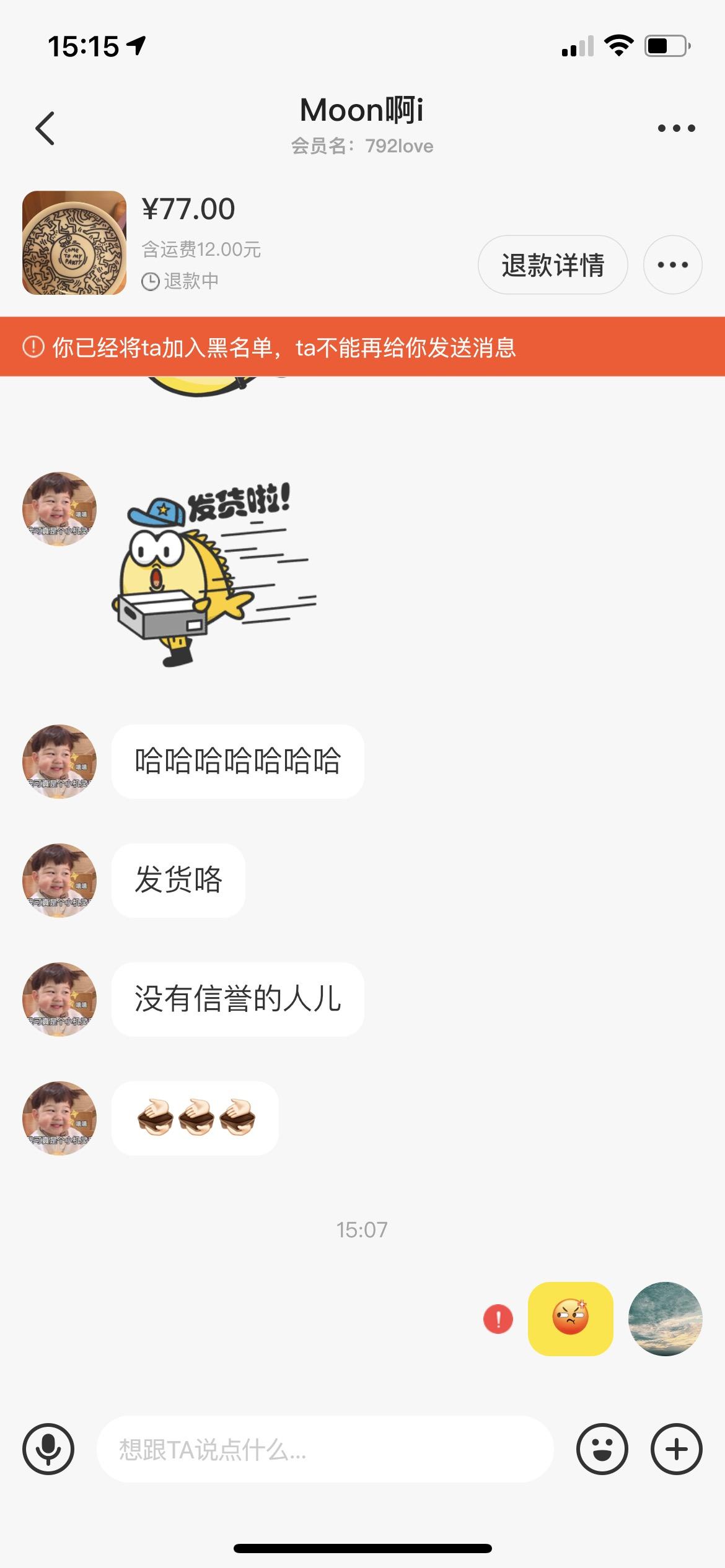725x1568 pixels.
Task: Open the emoji picker
Action: [x=602, y=1449]
